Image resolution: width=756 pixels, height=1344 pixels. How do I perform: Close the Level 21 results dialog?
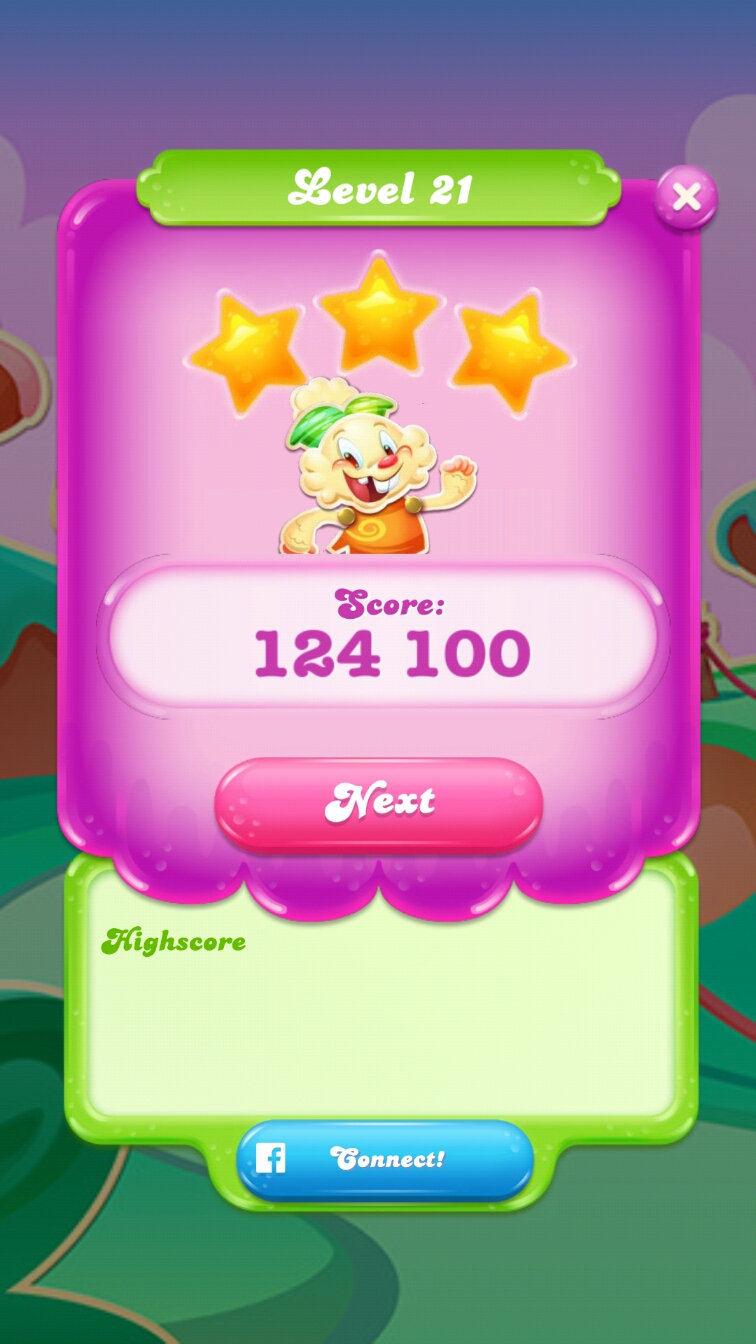pyautogui.click(x=686, y=197)
